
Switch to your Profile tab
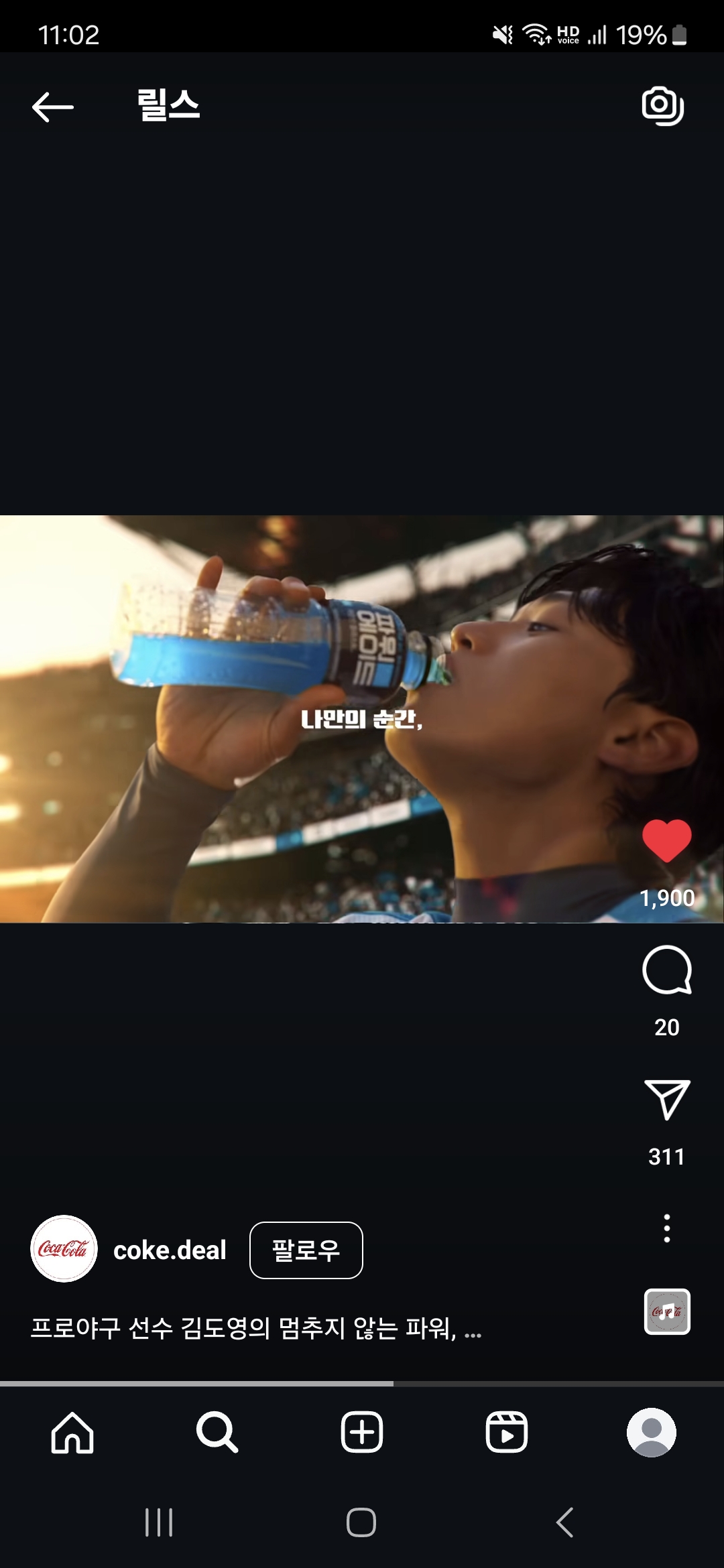pyautogui.click(x=651, y=1433)
